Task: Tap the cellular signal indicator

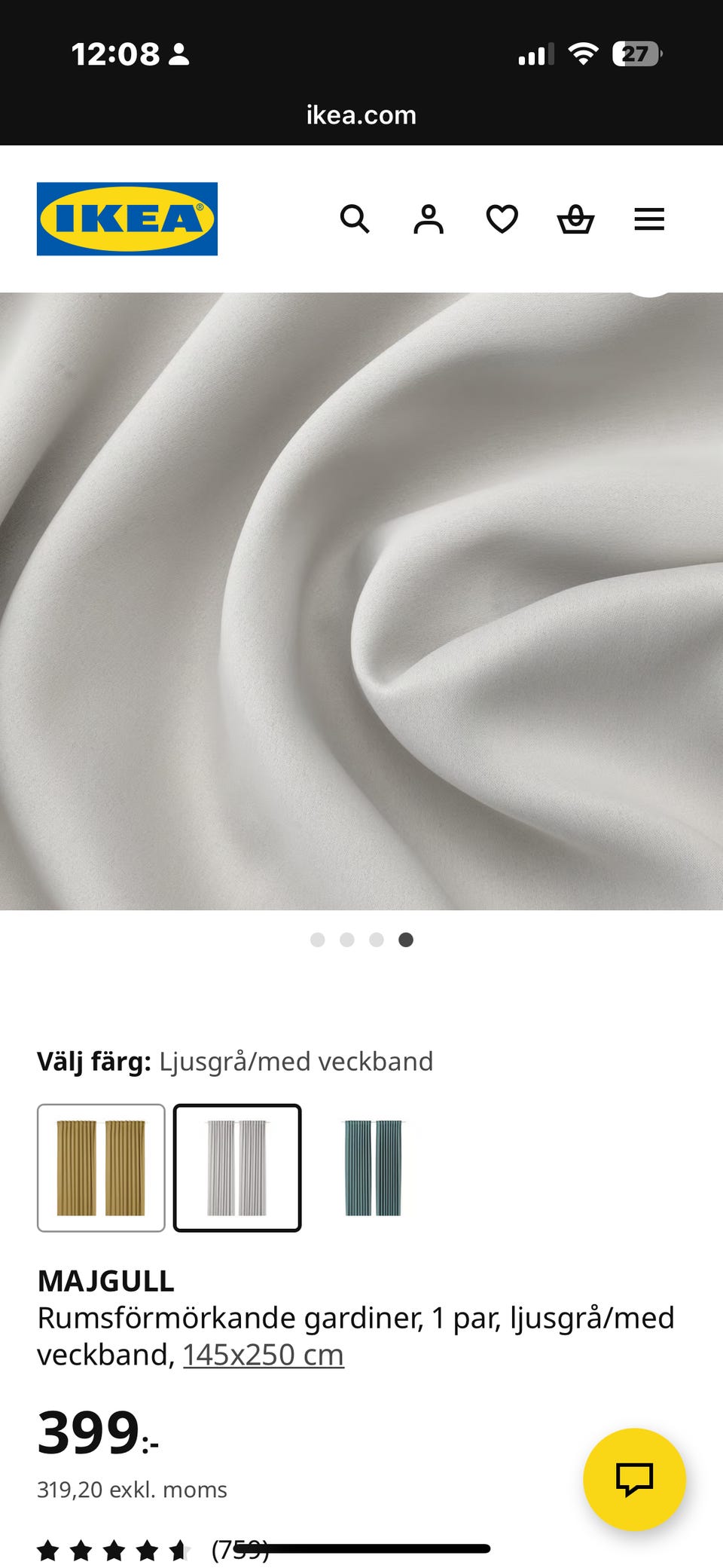Action: (536, 54)
